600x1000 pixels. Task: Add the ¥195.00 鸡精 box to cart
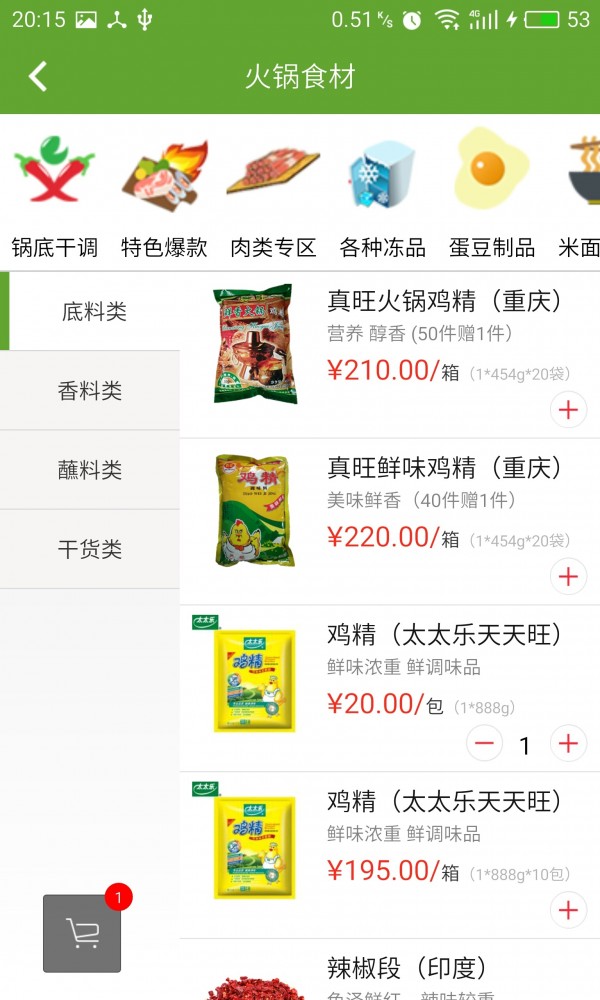coord(568,910)
